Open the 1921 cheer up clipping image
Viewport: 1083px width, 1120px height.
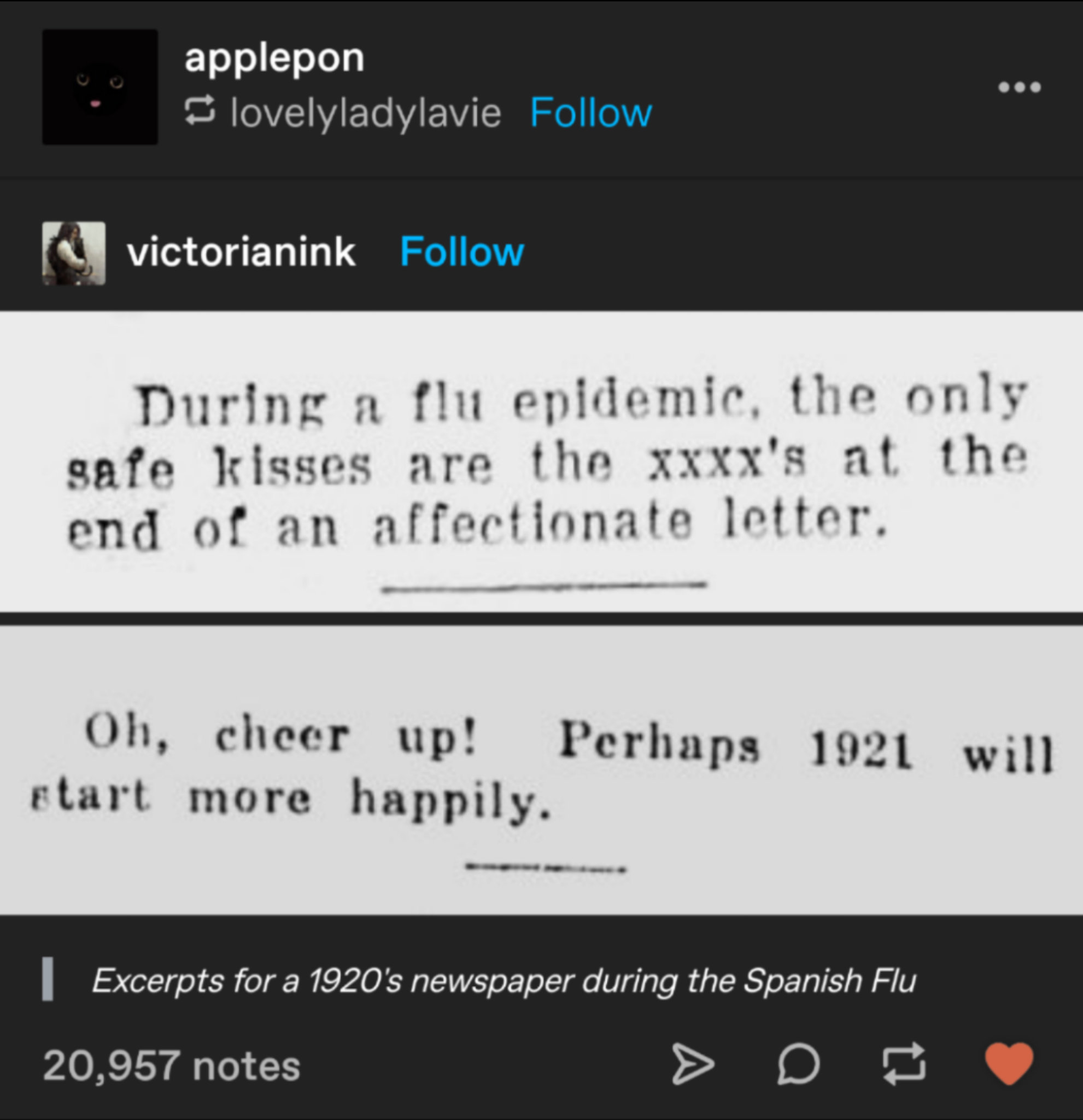[541, 771]
